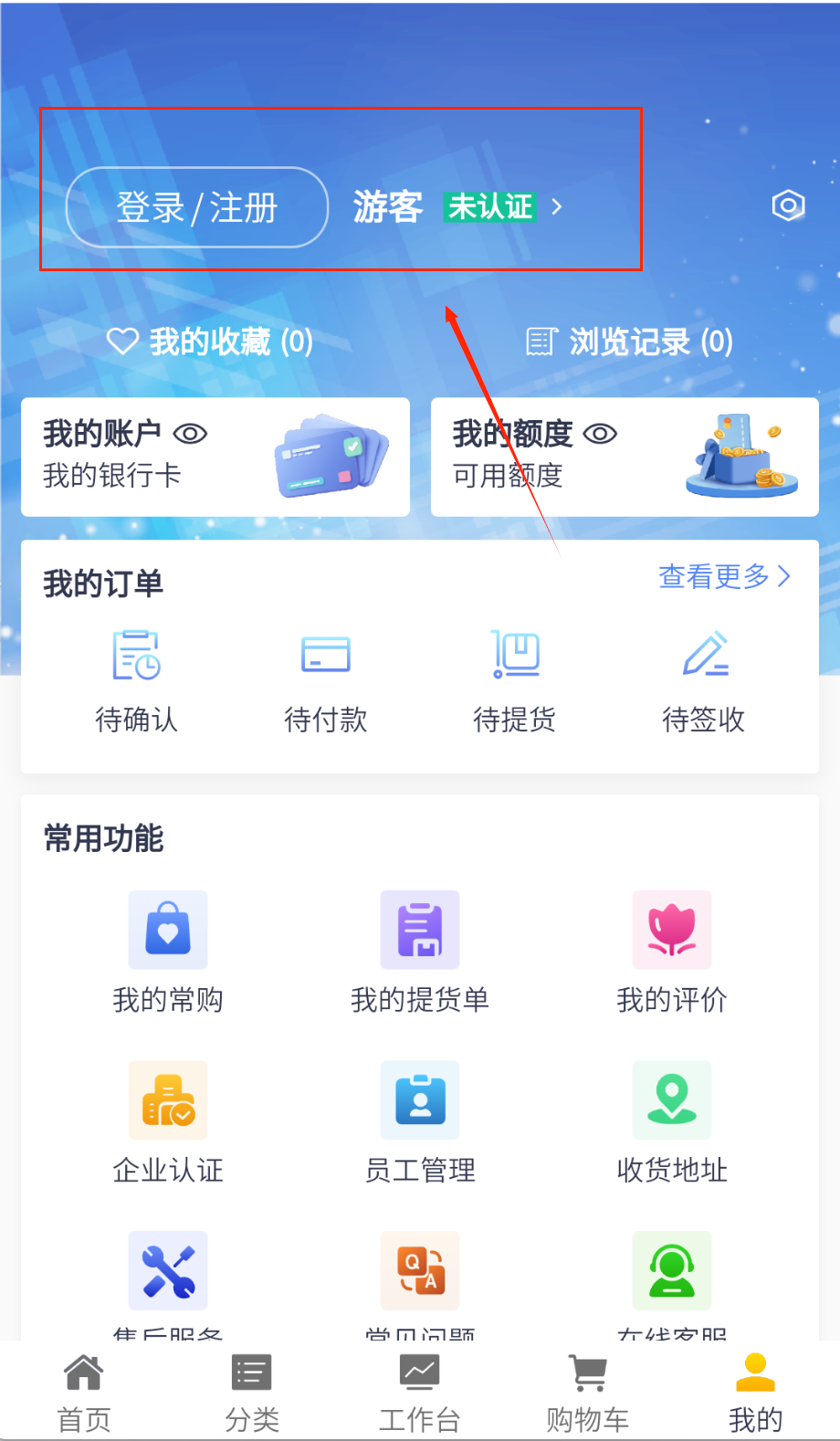Manage 收货地址 addresses
This screenshot has width=840, height=1441.
672,1121
